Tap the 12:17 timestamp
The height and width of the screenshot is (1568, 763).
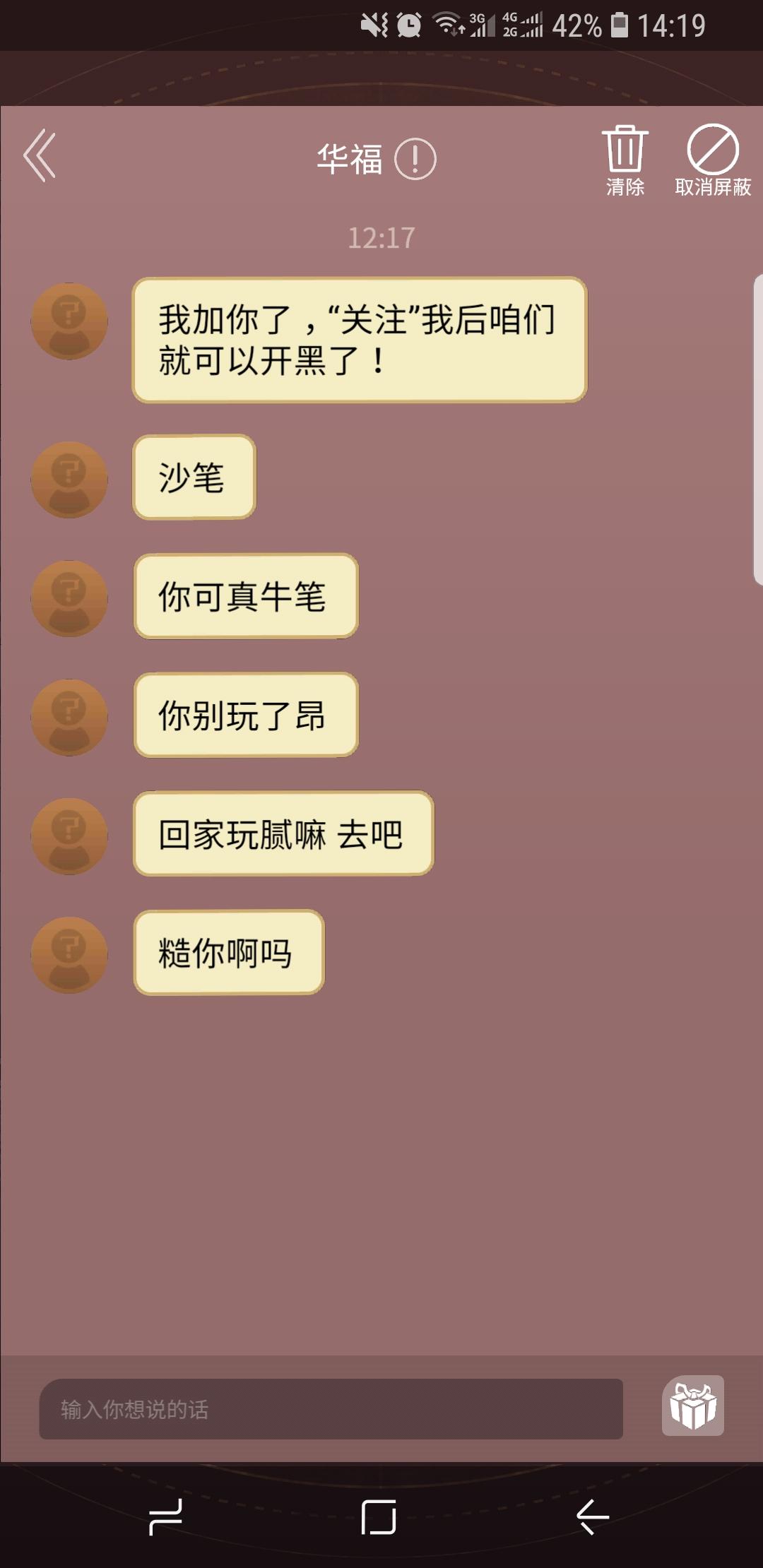pyautogui.click(x=381, y=238)
